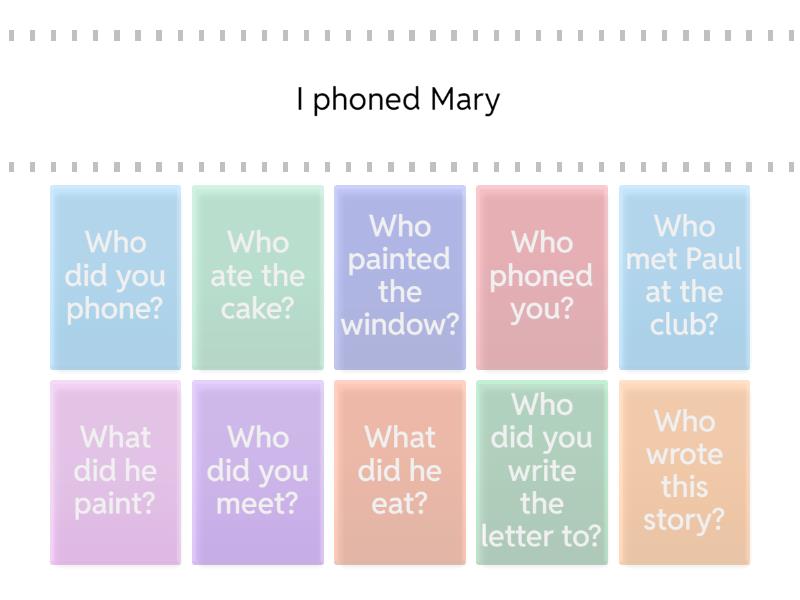Select the 'Who did you phone?' card

[x=115, y=277]
